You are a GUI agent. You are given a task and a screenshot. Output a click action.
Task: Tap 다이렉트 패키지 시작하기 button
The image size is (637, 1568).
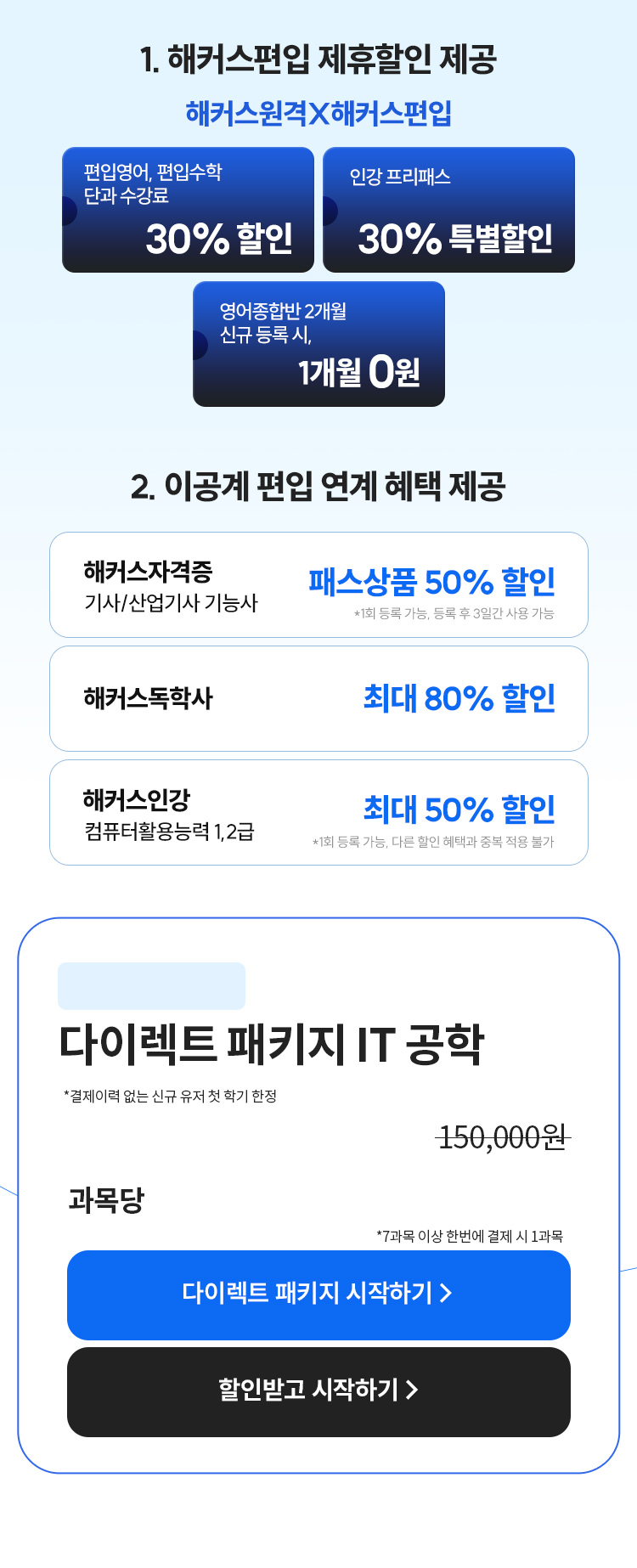(318, 1294)
